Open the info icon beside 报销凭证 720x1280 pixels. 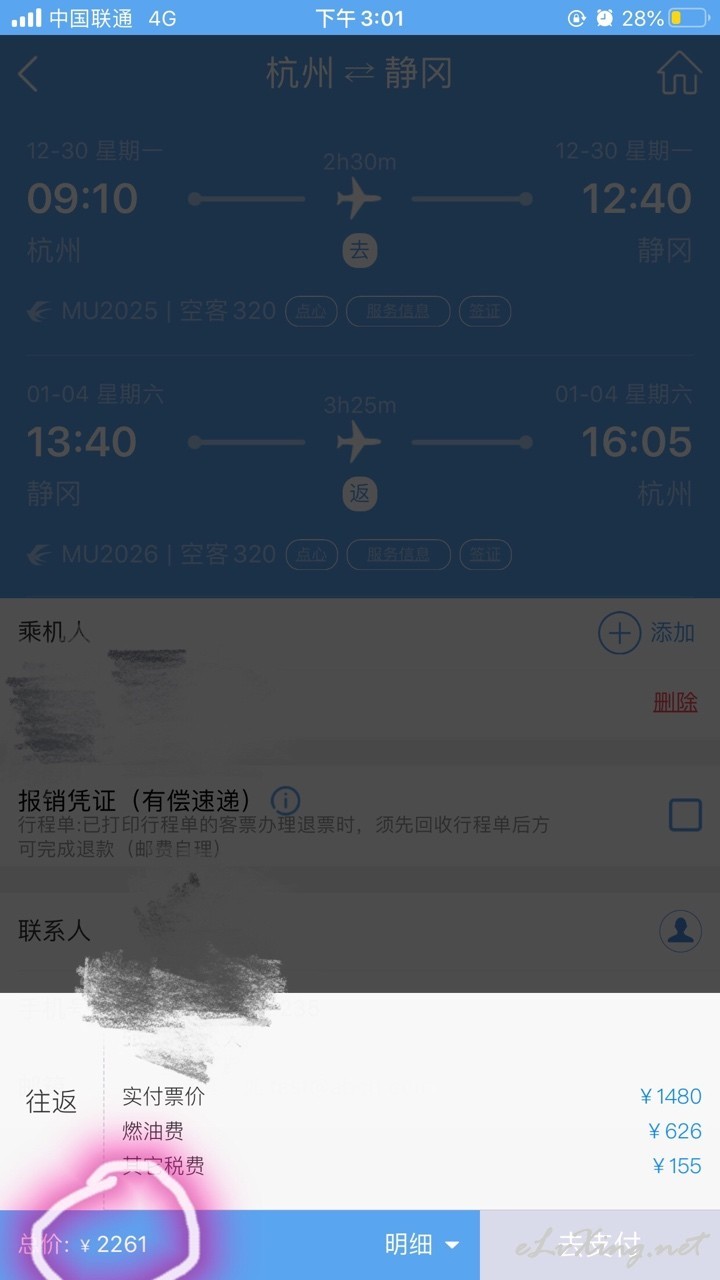[285, 801]
